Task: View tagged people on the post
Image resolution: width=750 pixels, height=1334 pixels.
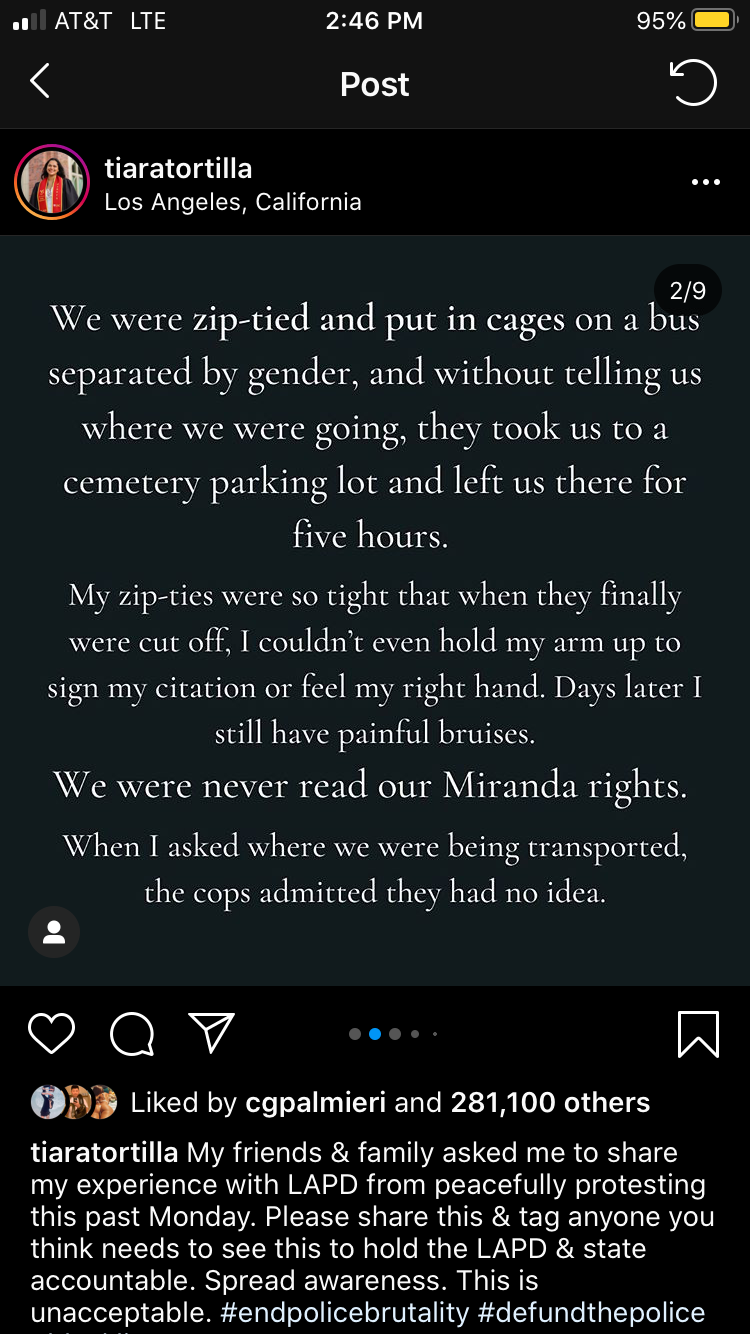Action: click(54, 933)
